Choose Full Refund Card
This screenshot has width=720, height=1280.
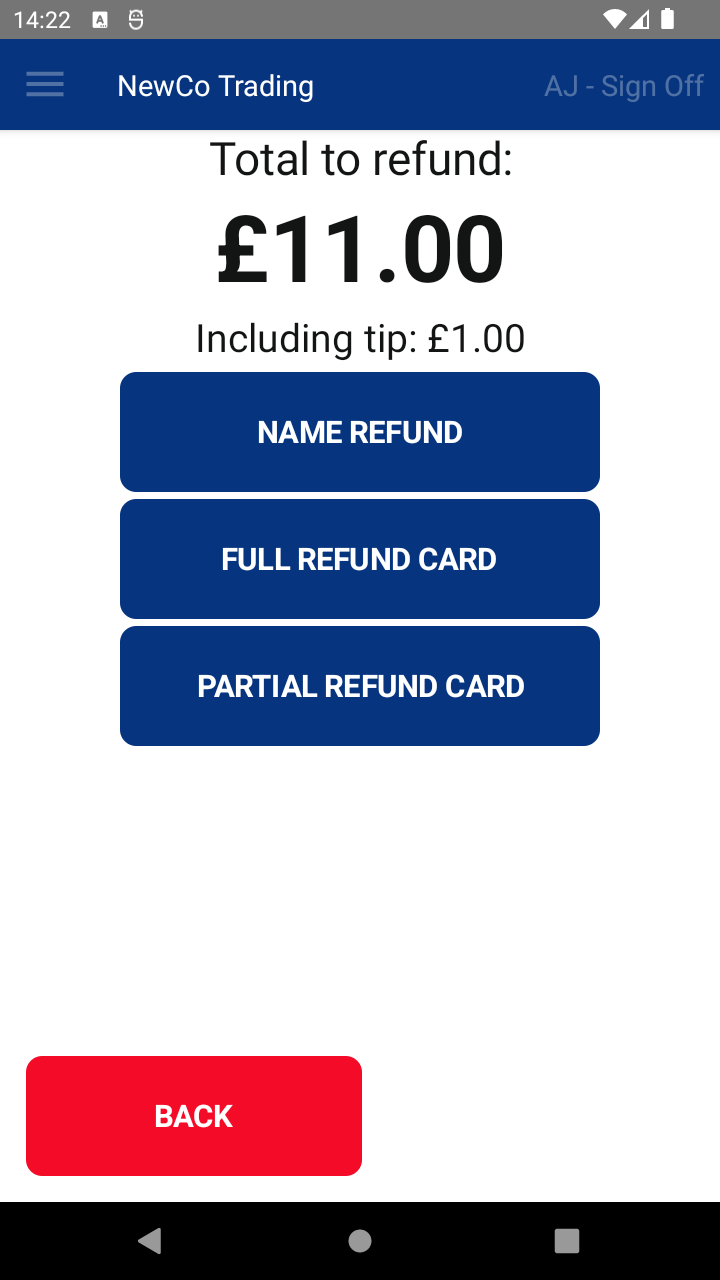360,559
